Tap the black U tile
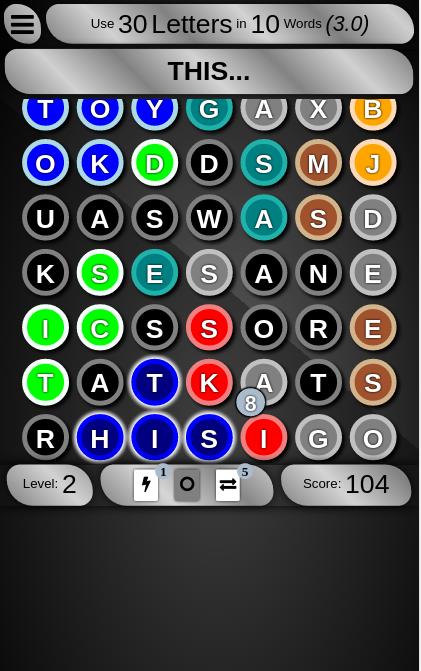421x671 pixels. click(45, 218)
